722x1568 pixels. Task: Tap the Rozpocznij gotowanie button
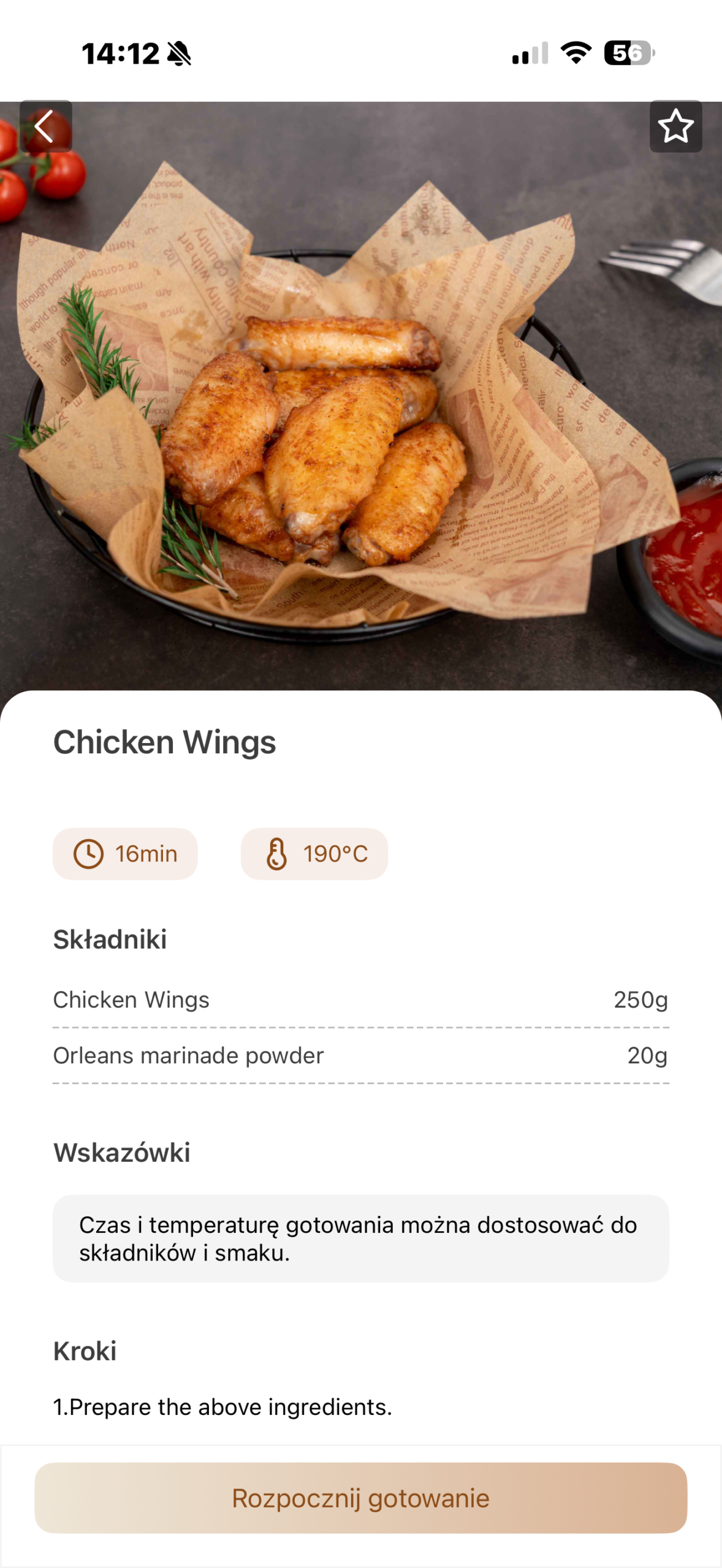click(x=360, y=1498)
